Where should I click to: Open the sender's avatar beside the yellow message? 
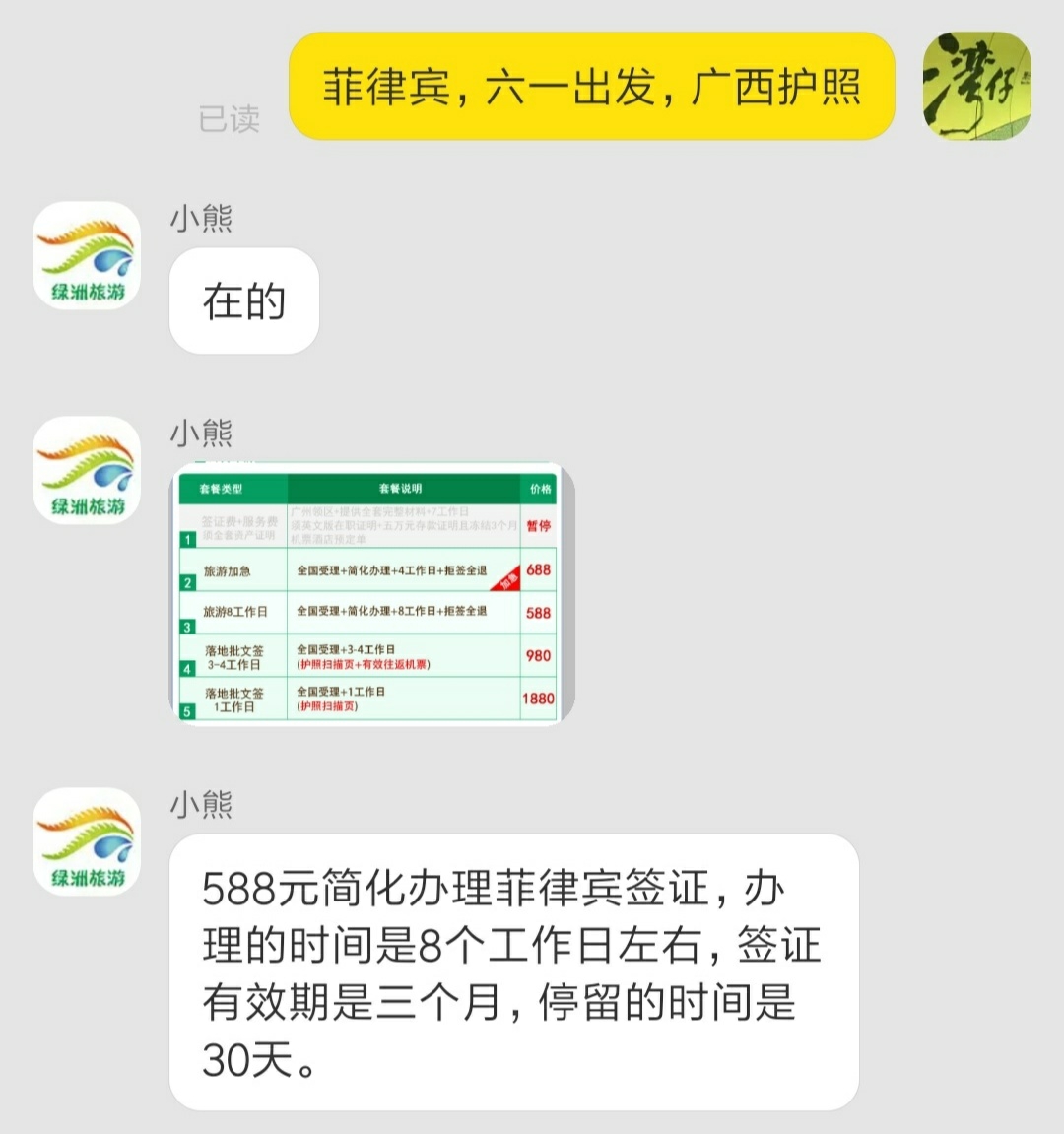976,86
